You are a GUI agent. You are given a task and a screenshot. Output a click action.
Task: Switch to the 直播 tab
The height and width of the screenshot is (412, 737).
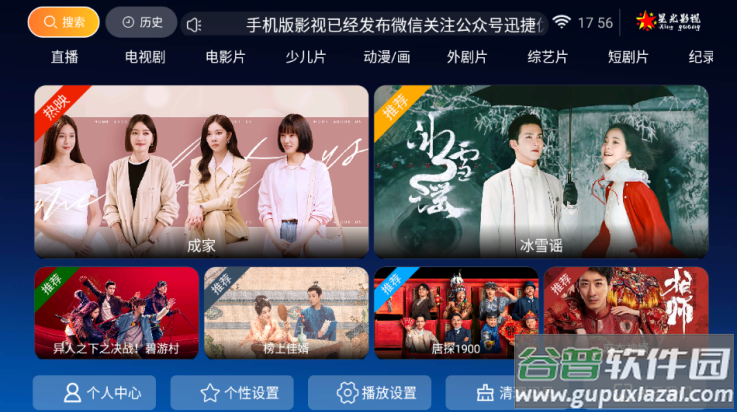pos(65,57)
